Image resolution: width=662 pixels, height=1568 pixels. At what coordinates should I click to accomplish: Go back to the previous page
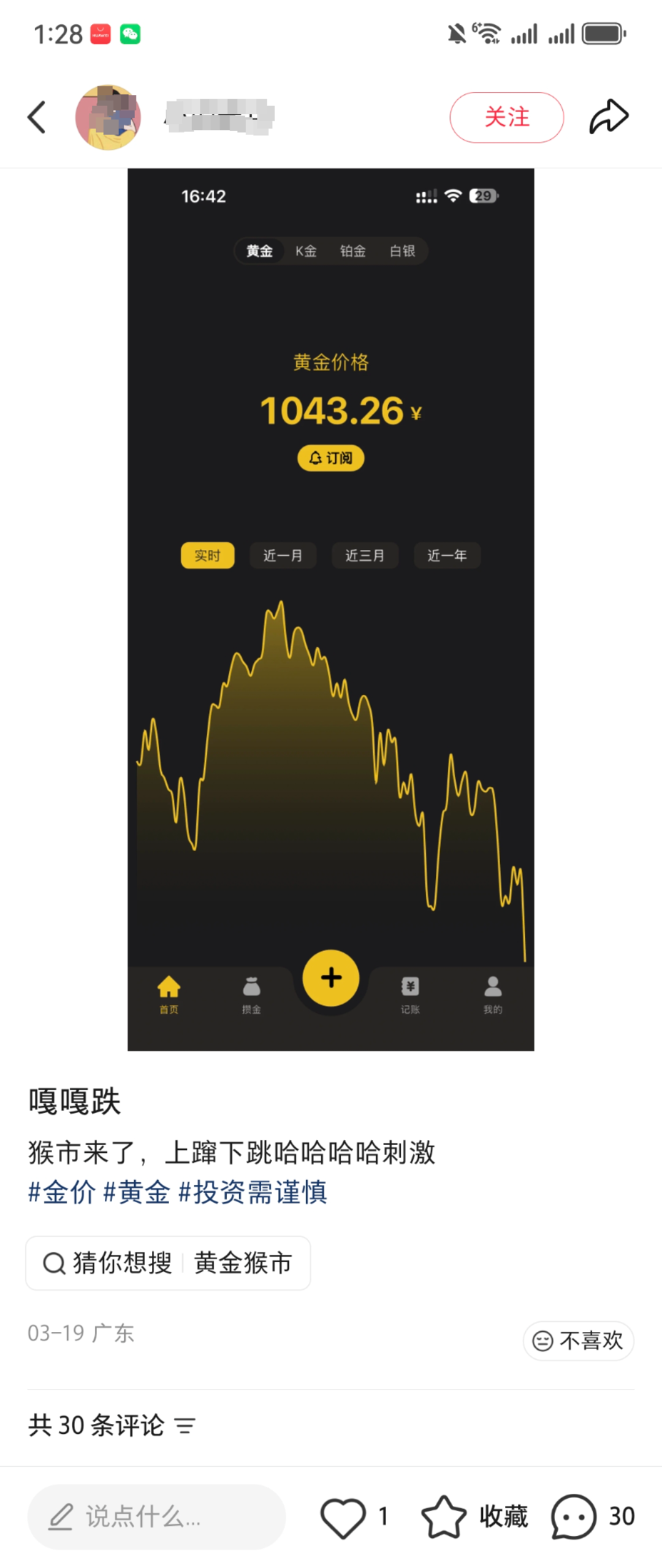pyautogui.click(x=37, y=117)
